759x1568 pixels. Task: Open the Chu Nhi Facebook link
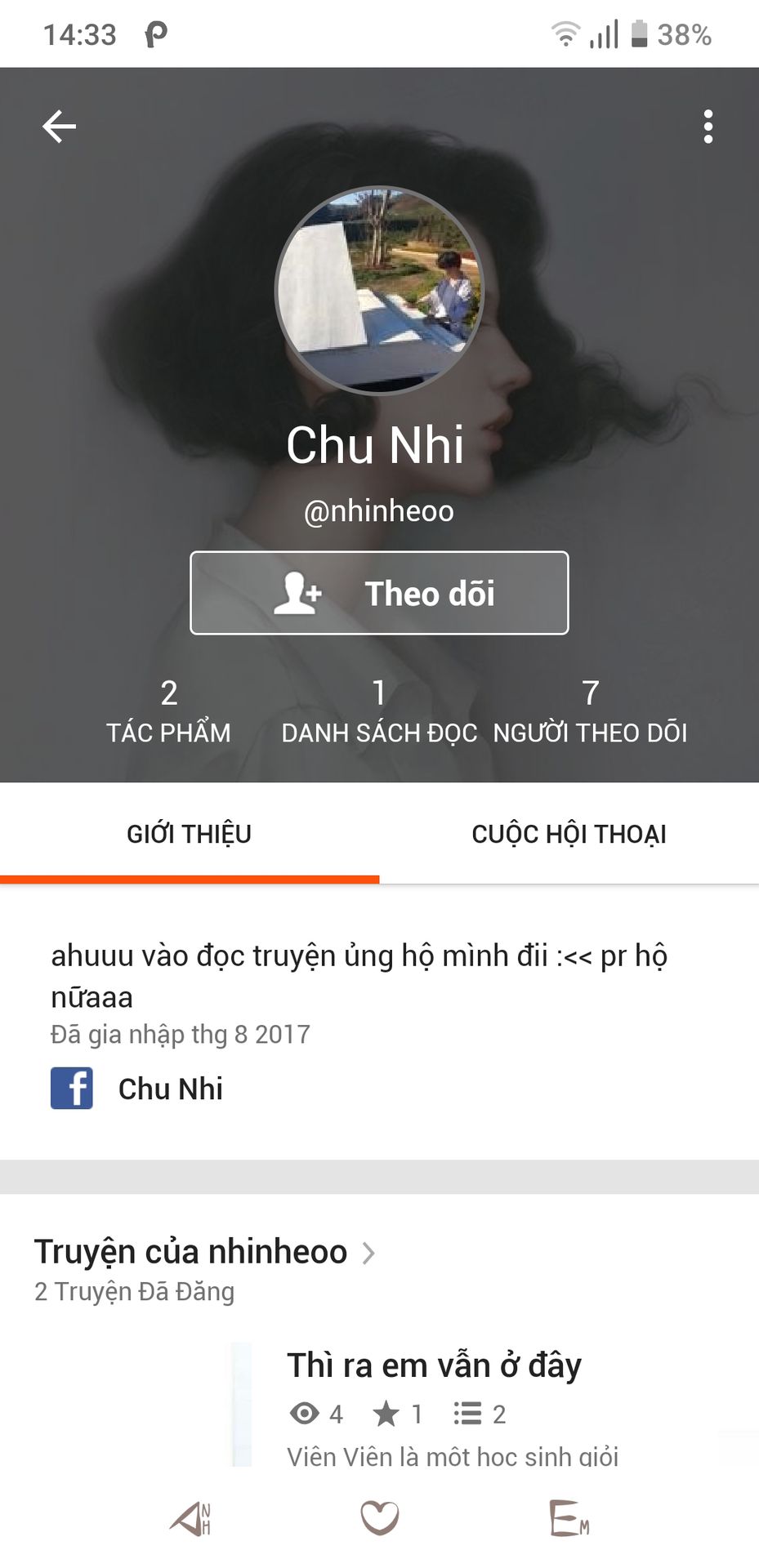137,1089
